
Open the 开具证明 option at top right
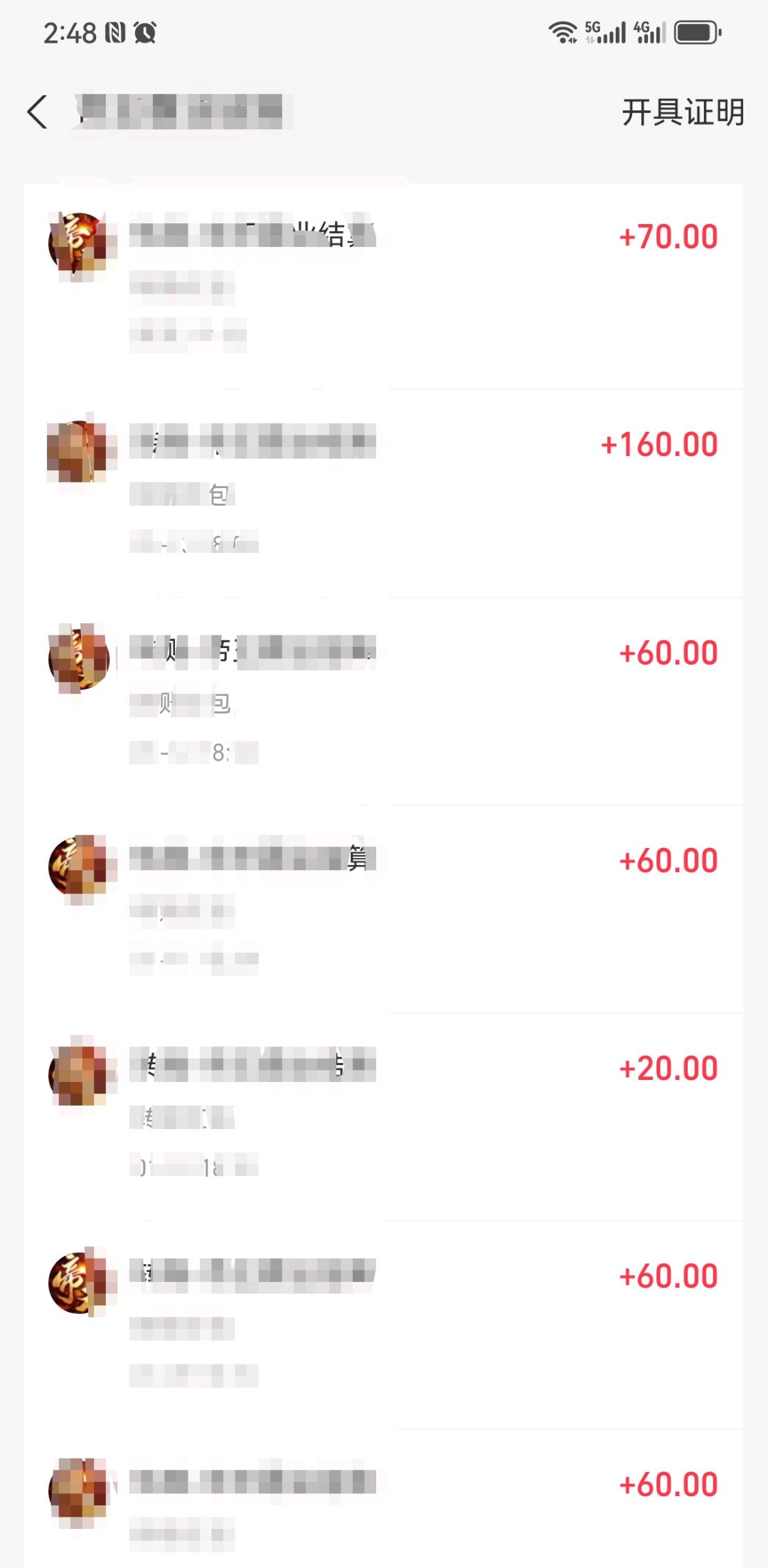click(x=683, y=112)
